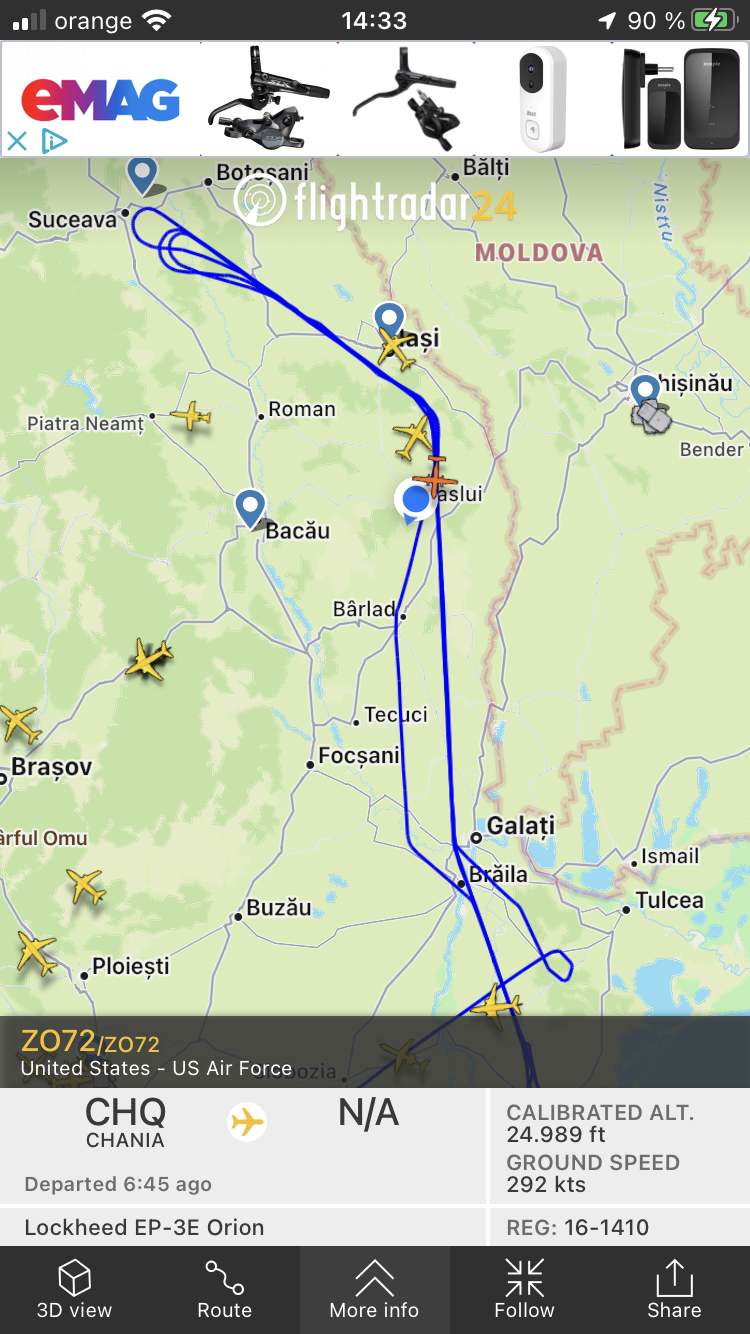The width and height of the screenshot is (750, 1334).
Task: Select the yellow aircraft near Piatra Neamț
Action: (x=190, y=415)
